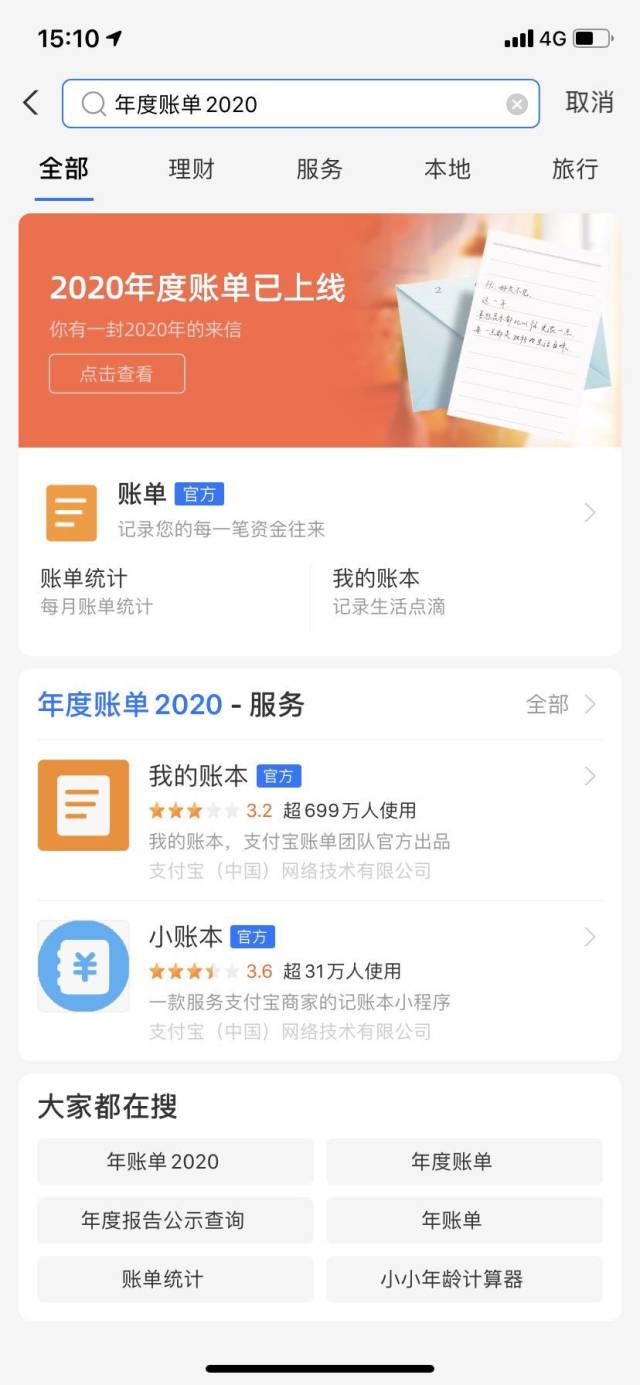Choose the 账单统计 suggestion chip
Image resolution: width=640 pixels, height=1385 pixels.
(x=175, y=1279)
